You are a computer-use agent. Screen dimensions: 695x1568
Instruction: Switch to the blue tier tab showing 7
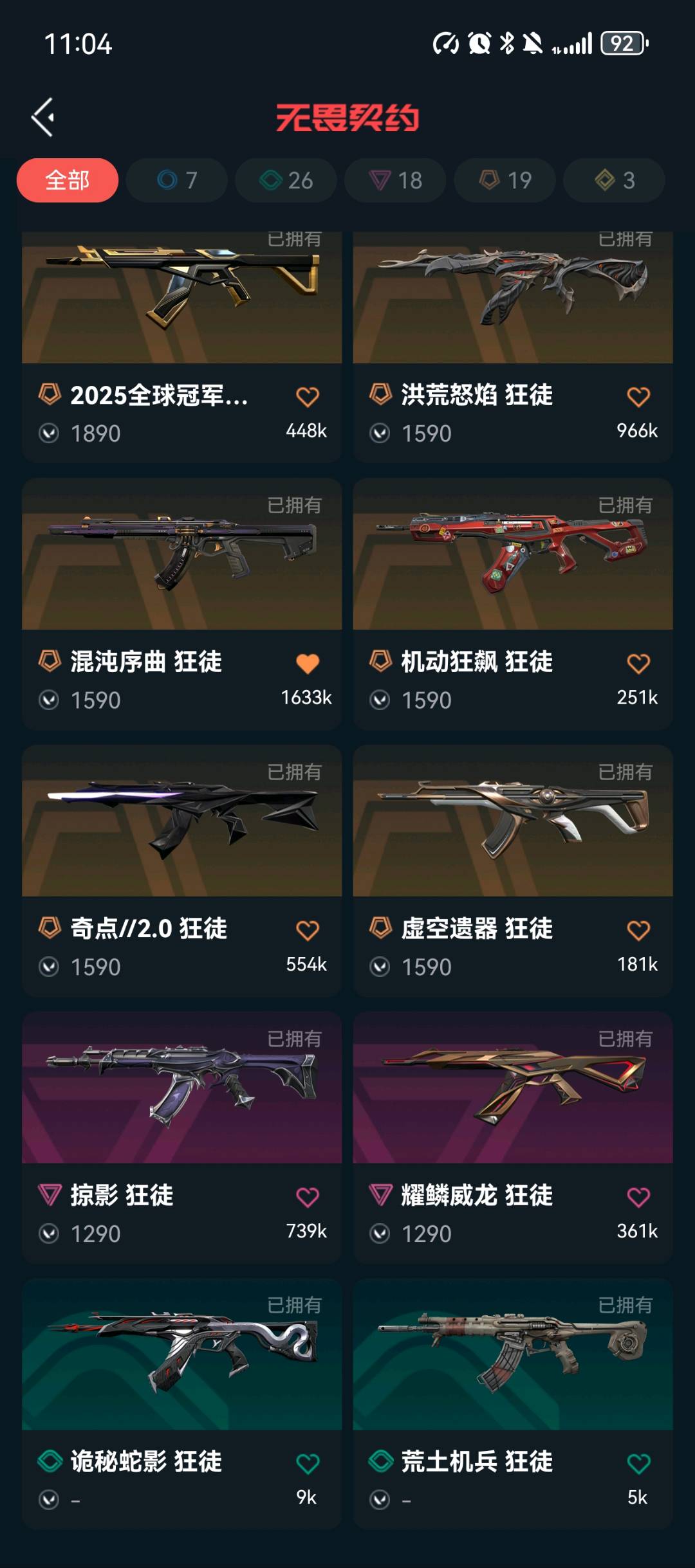click(x=177, y=180)
